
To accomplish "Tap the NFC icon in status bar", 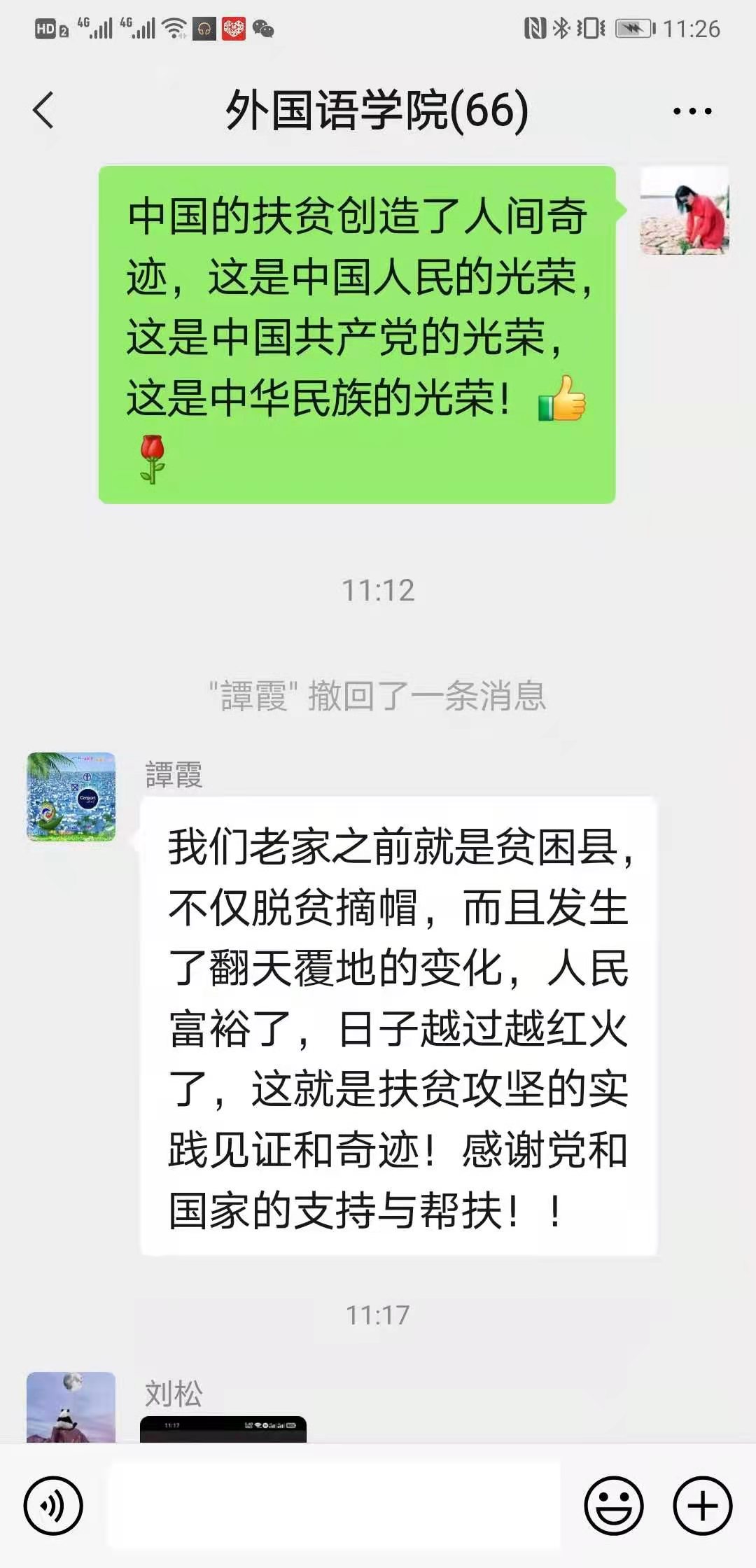I will click(x=534, y=29).
